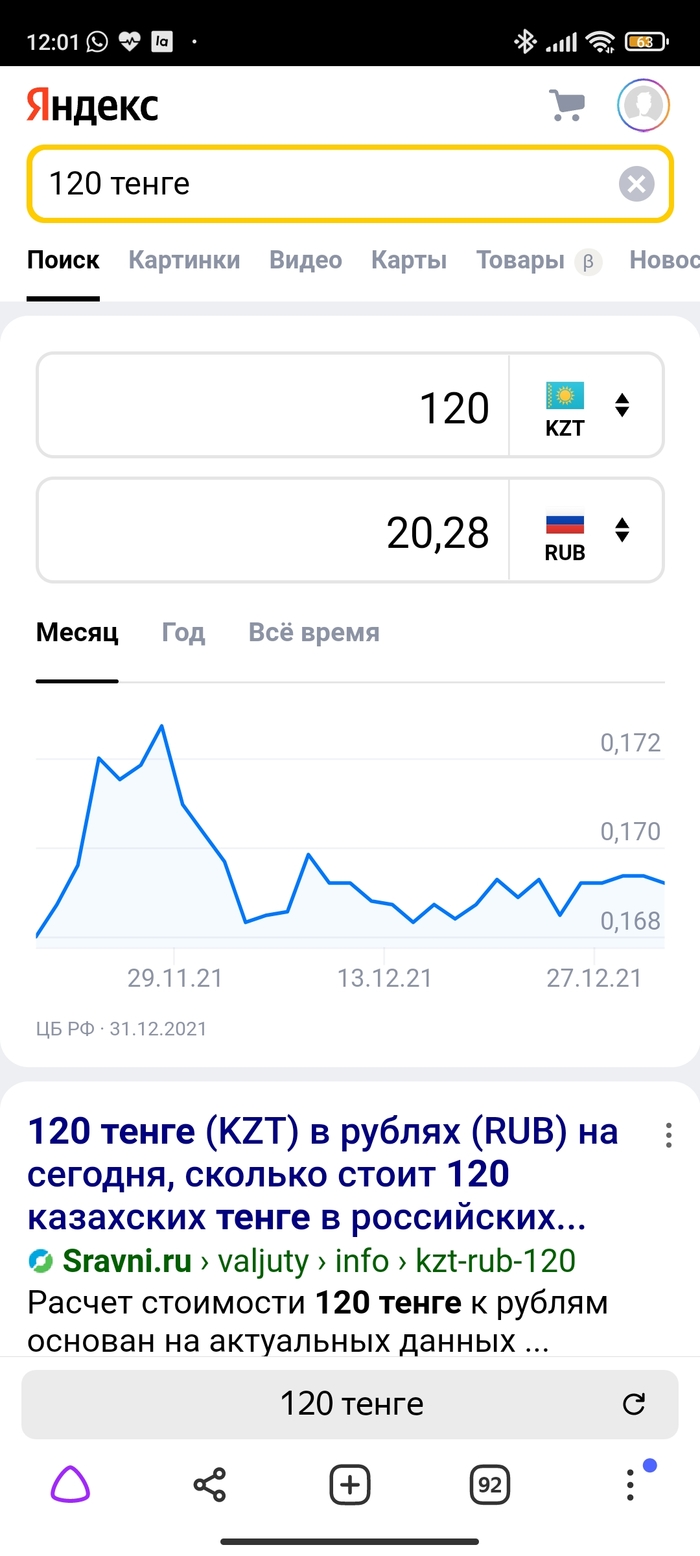Clear the search query text
The image size is (700, 1556).
point(636,184)
